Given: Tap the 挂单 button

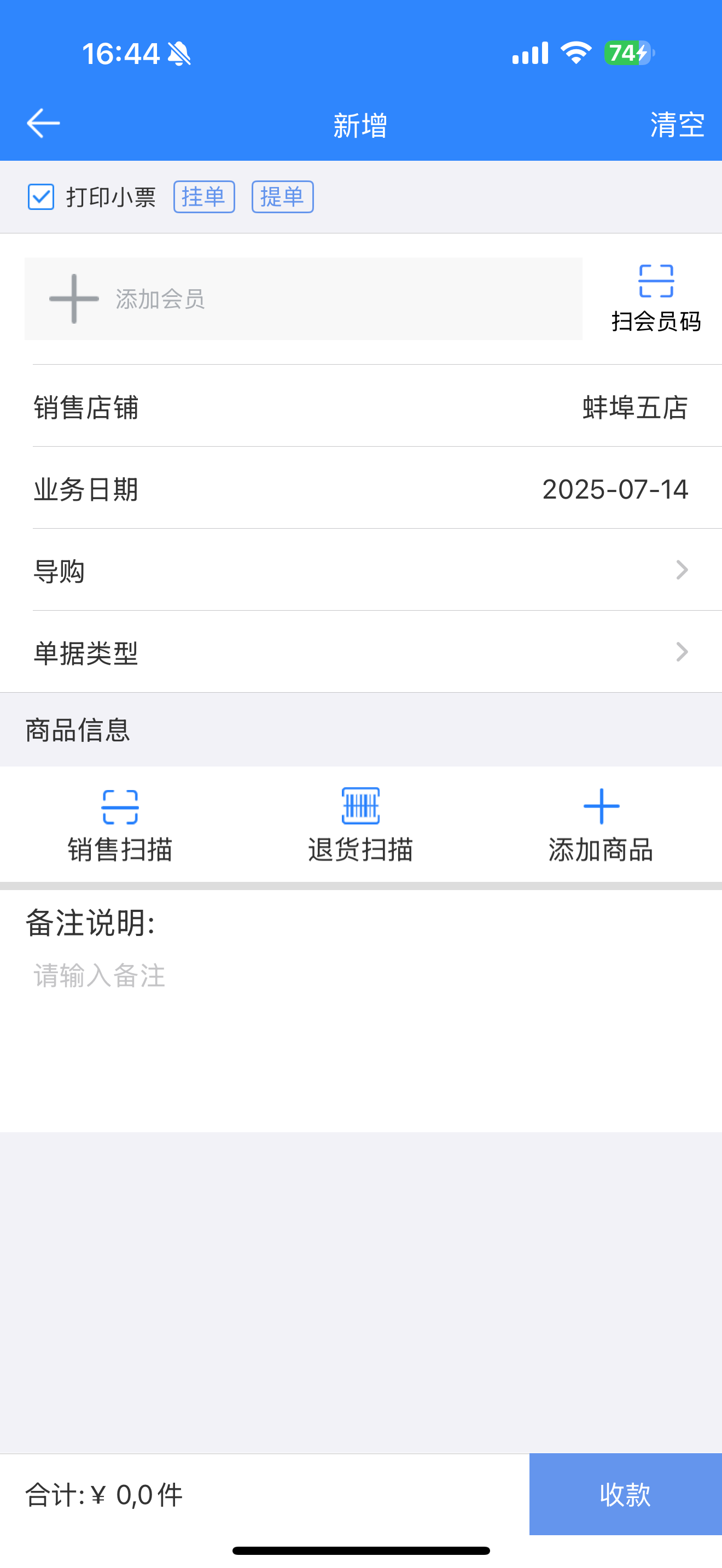Looking at the screenshot, I should pyautogui.click(x=204, y=197).
